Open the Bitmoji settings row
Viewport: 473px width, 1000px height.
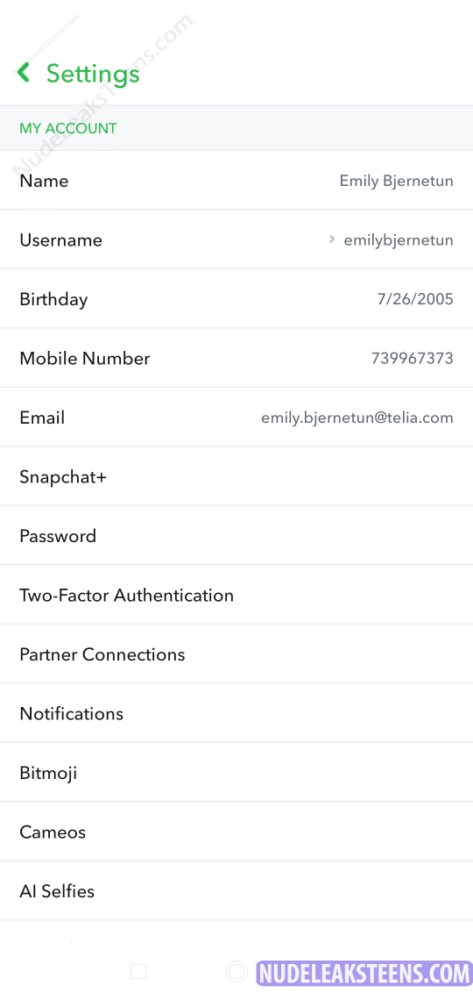click(x=236, y=772)
